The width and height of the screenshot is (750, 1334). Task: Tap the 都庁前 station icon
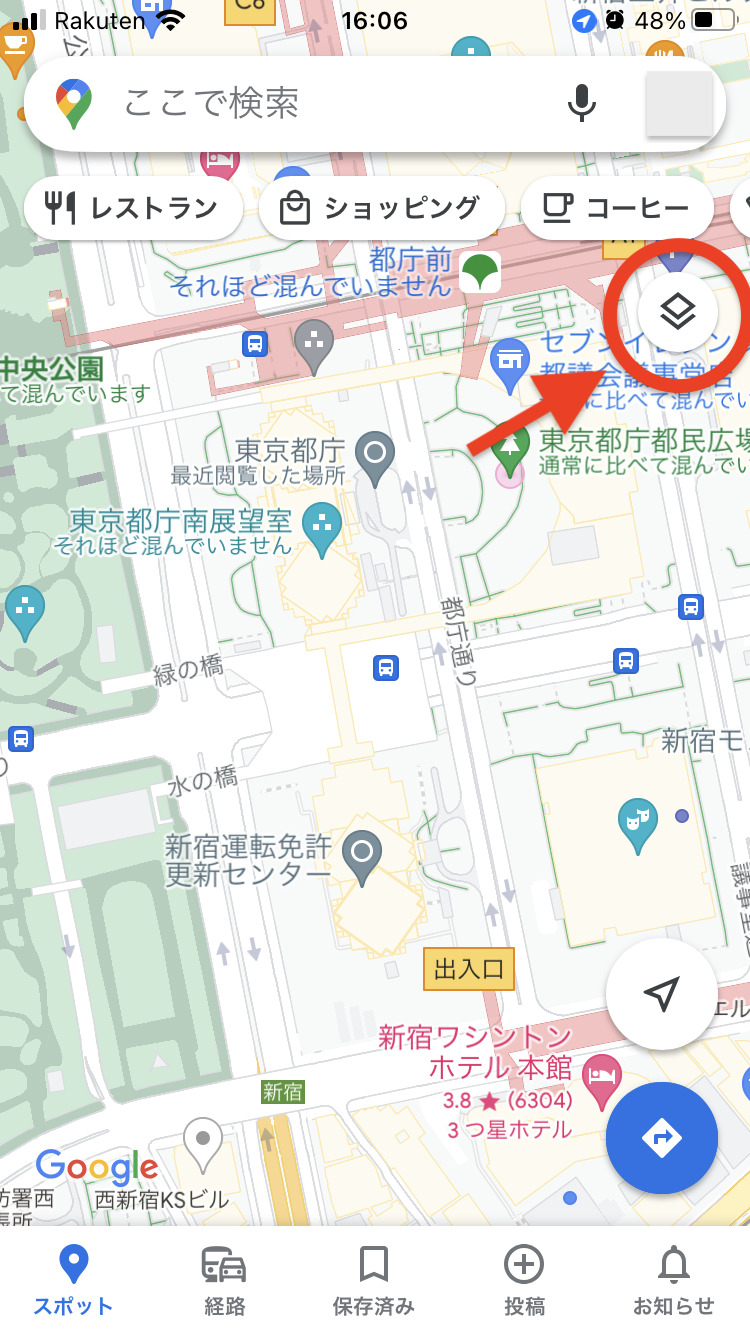point(479,272)
